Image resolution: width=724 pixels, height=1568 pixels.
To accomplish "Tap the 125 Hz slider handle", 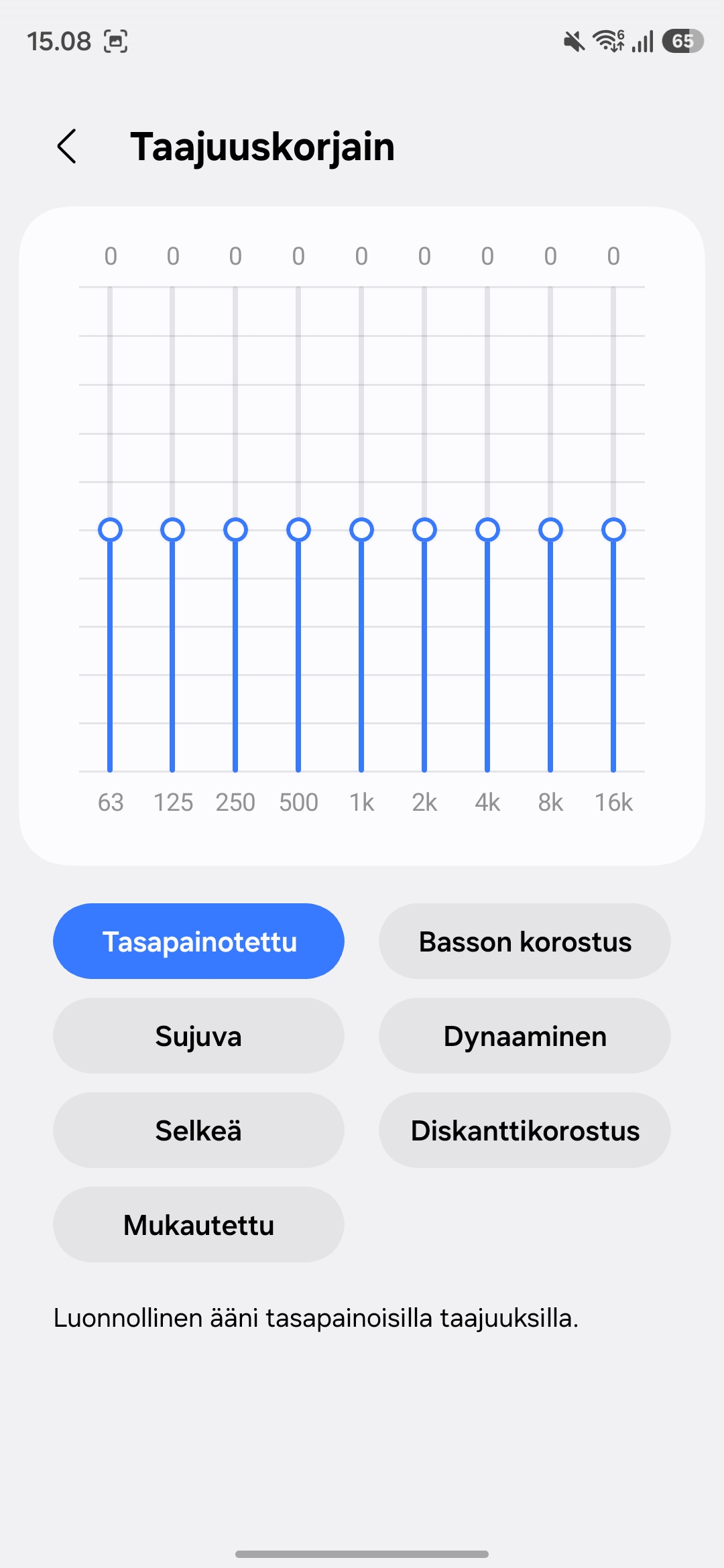I will click(172, 530).
